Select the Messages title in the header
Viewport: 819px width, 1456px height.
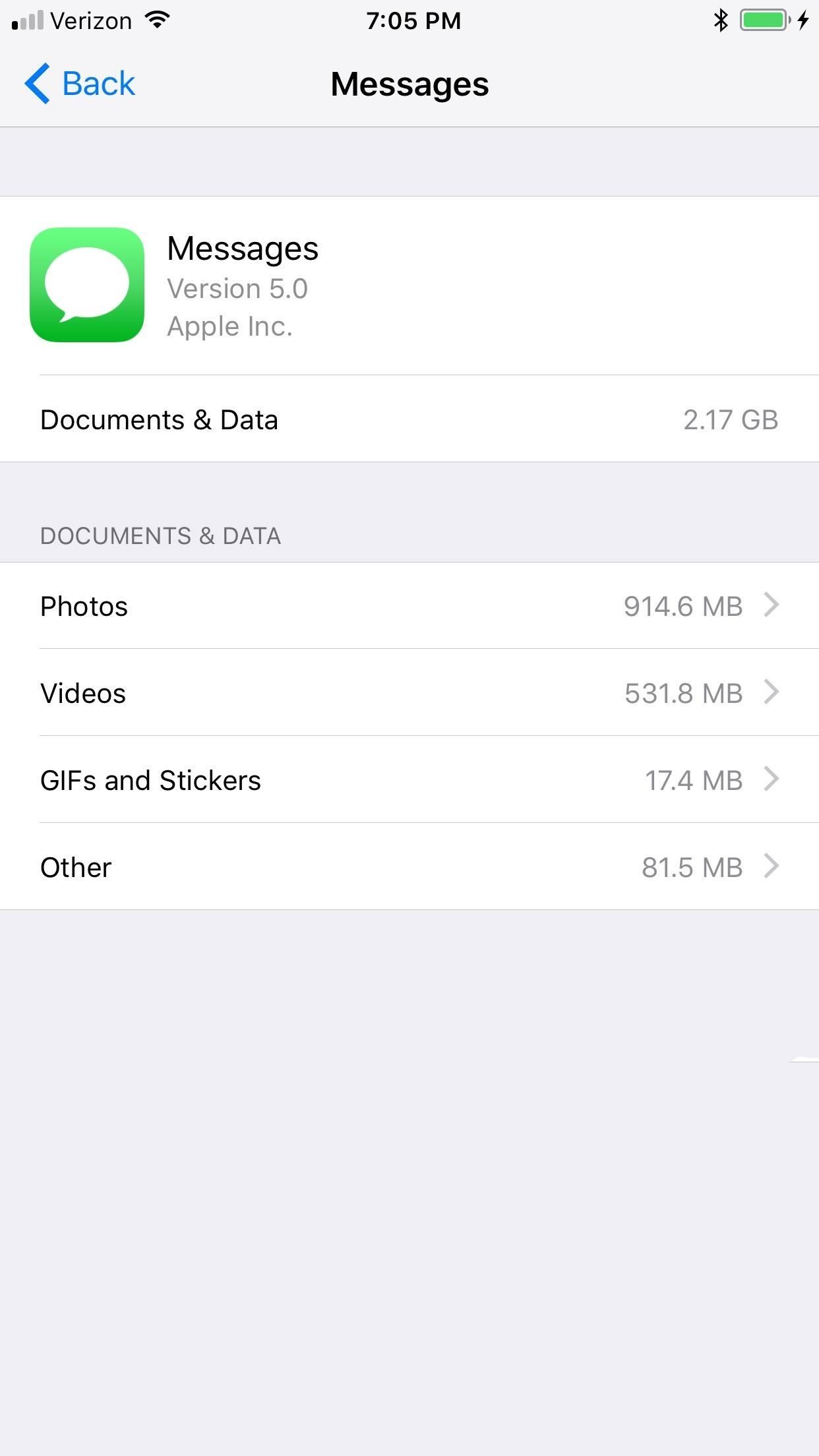click(409, 84)
